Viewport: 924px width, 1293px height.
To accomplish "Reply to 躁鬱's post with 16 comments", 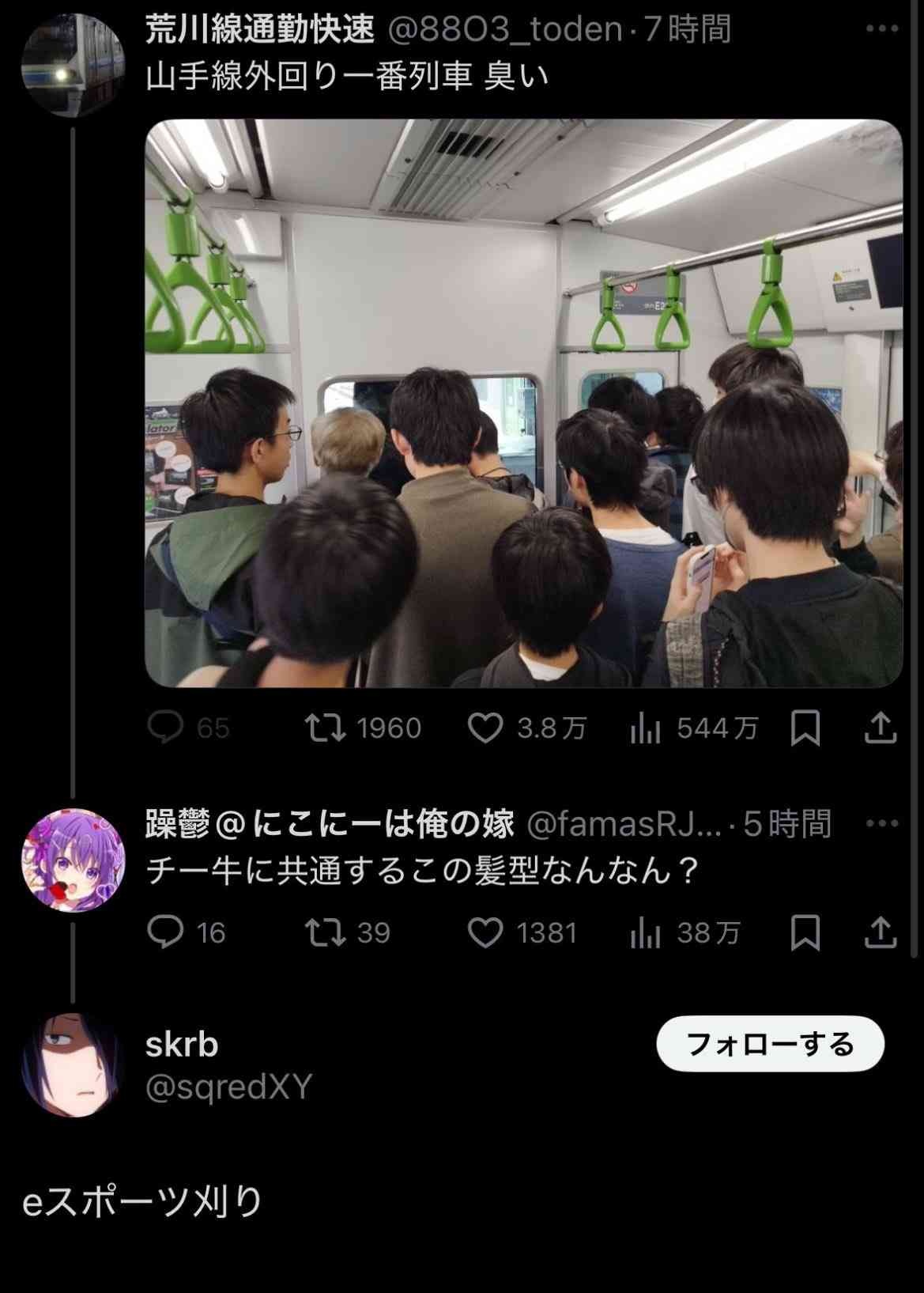I will pyautogui.click(x=166, y=932).
